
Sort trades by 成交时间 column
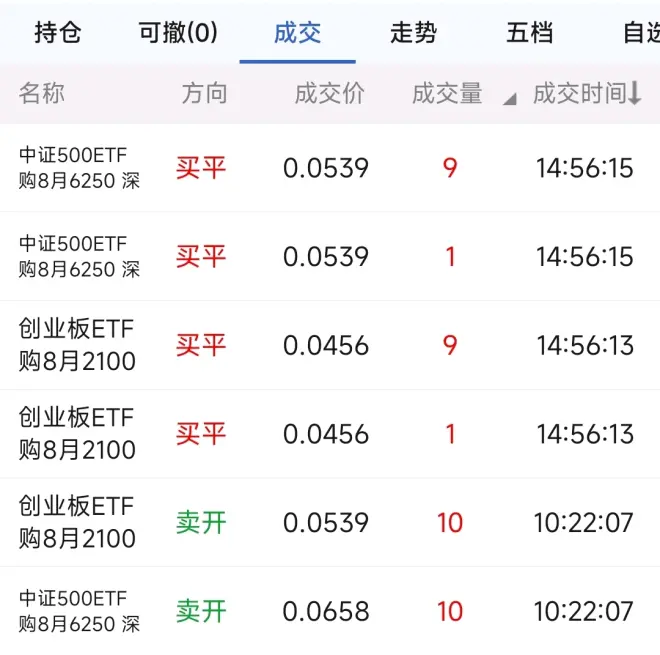pyautogui.click(x=586, y=94)
